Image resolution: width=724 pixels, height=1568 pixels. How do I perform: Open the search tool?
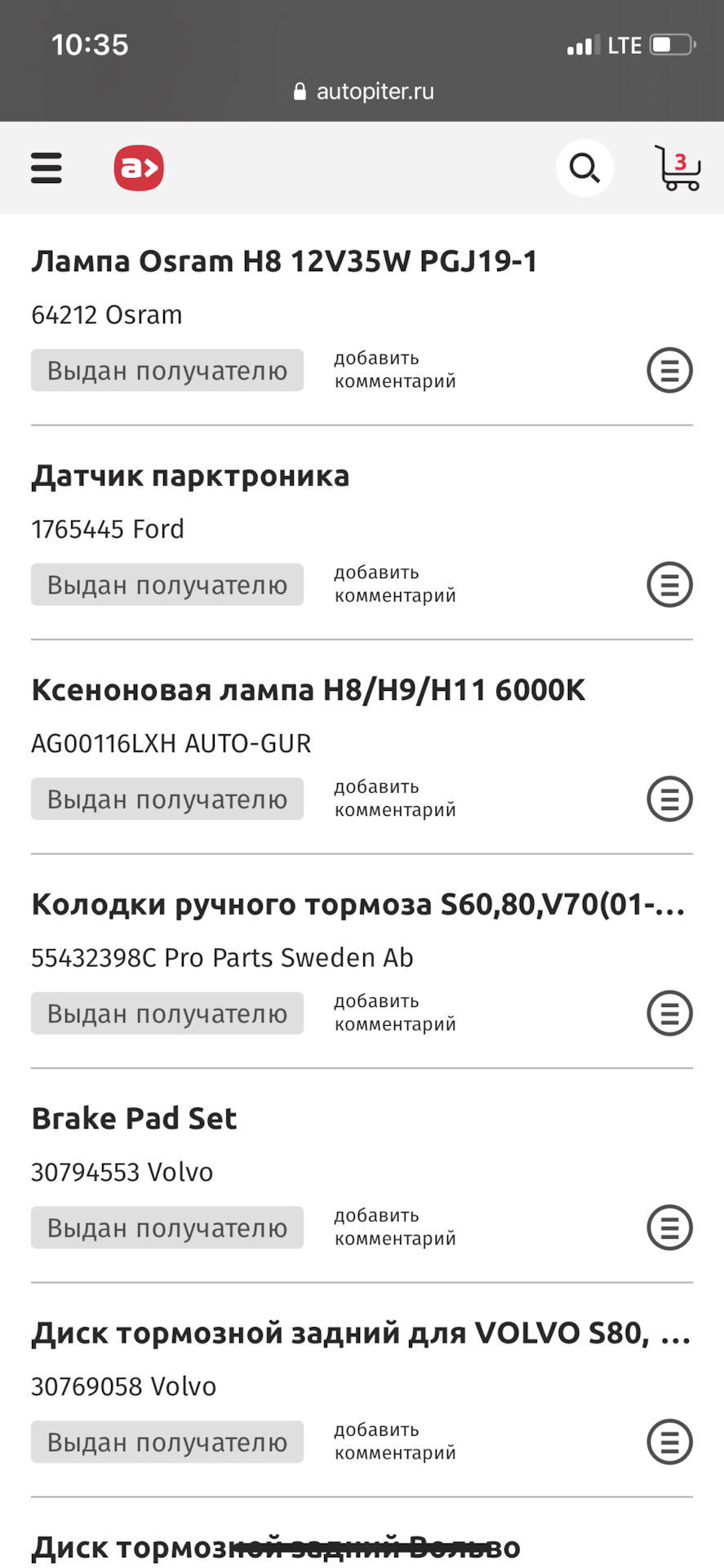584,168
